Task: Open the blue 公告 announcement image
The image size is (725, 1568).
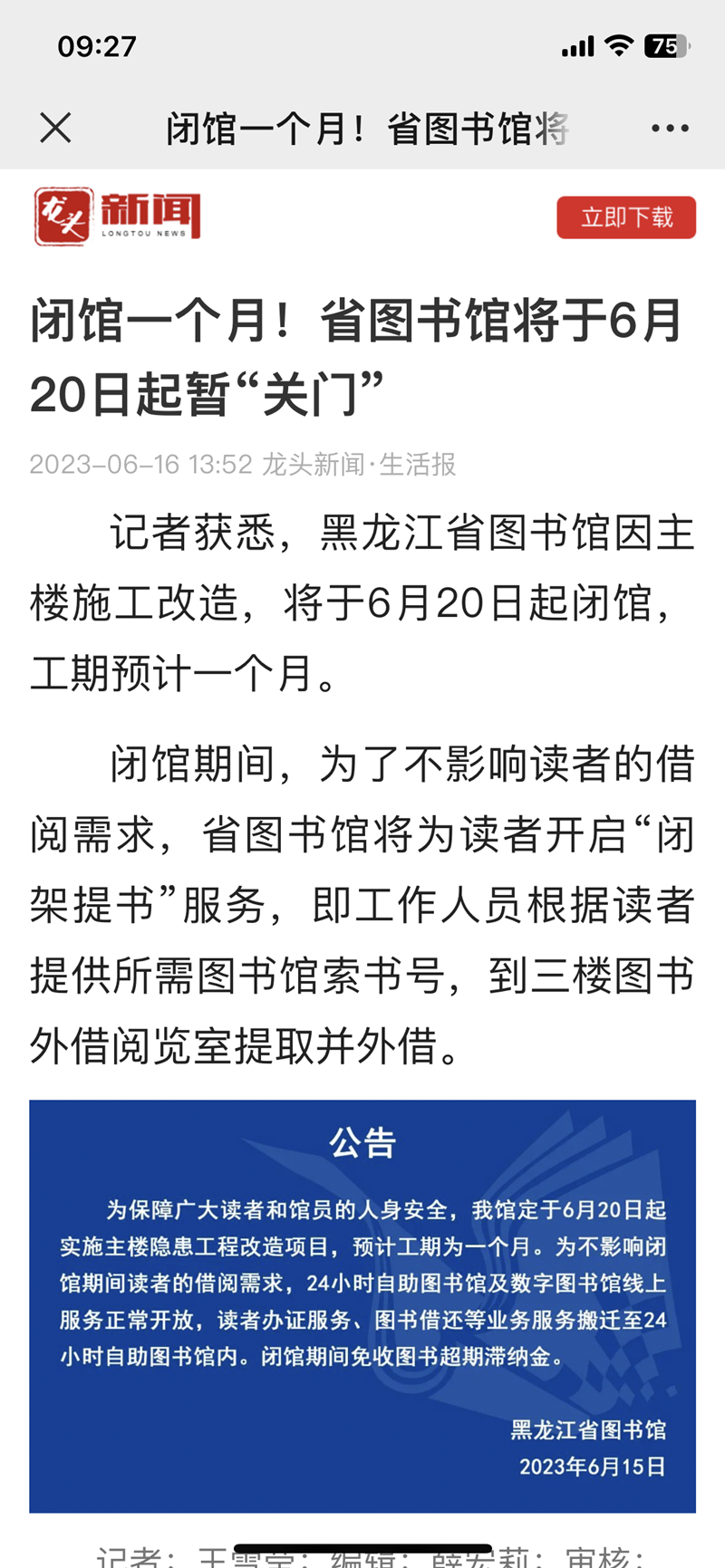Action: (x=362, y=1305)
